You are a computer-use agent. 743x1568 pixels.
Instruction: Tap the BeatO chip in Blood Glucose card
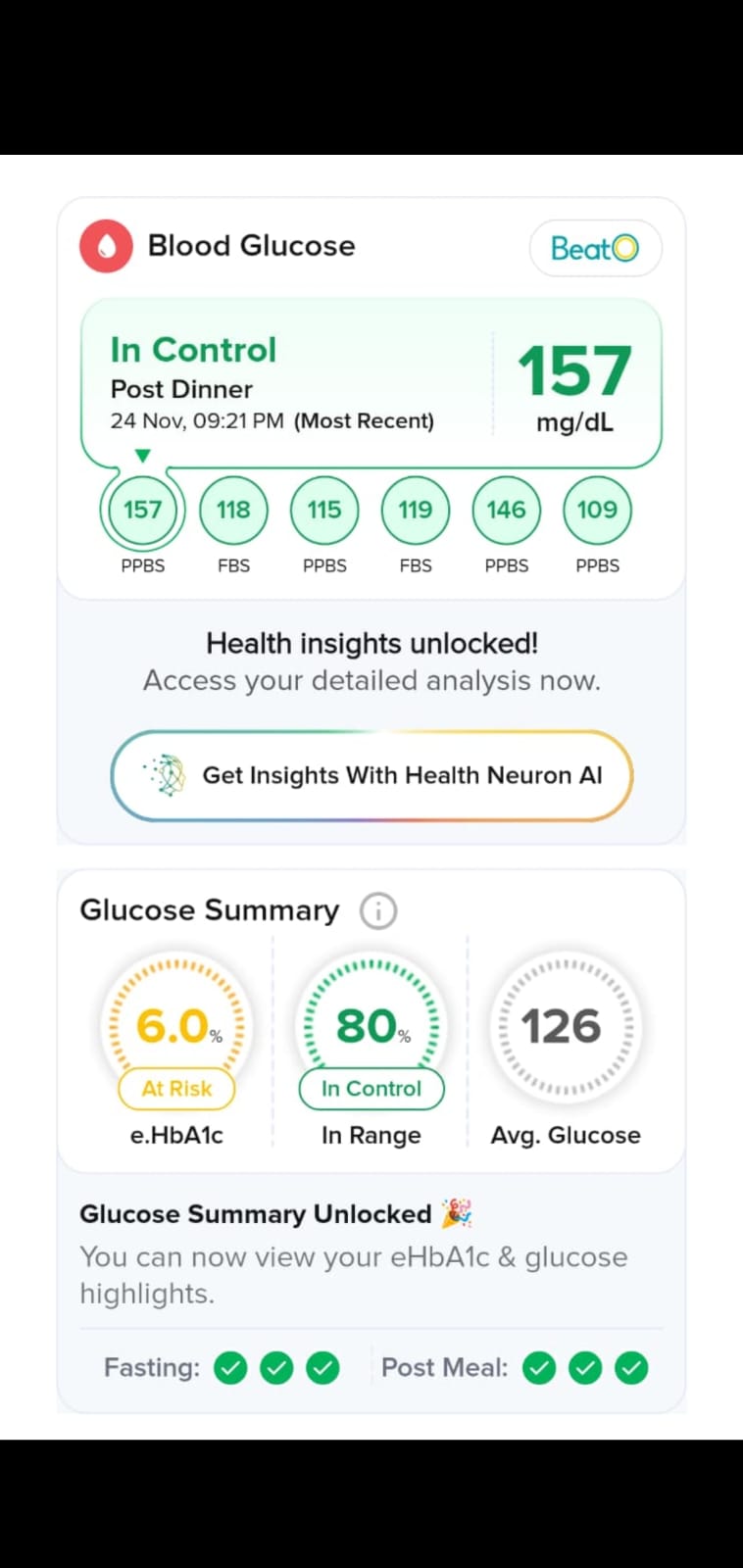(595, 248)
